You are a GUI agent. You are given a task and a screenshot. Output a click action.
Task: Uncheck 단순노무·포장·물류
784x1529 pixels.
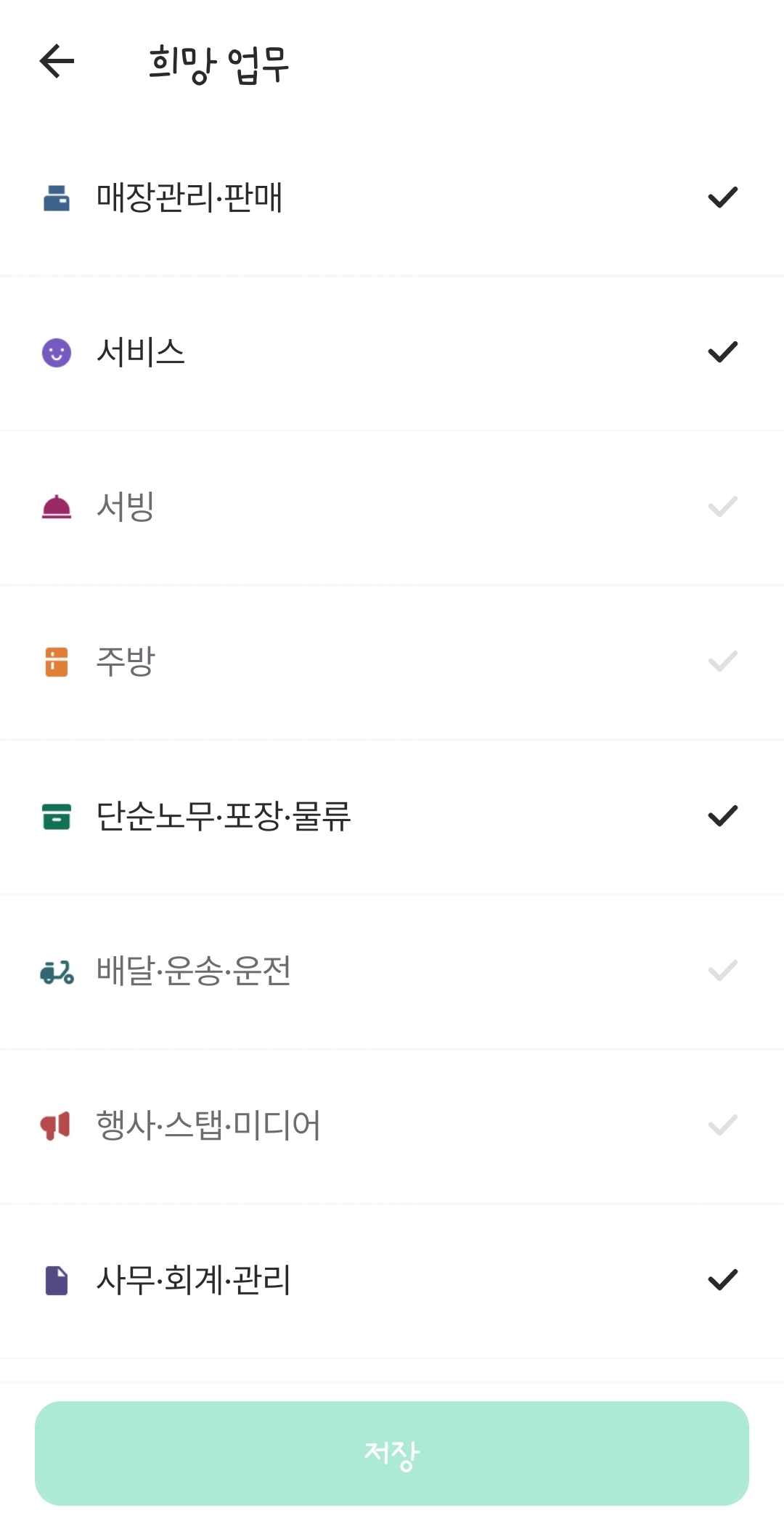click(x=722, y=817)
